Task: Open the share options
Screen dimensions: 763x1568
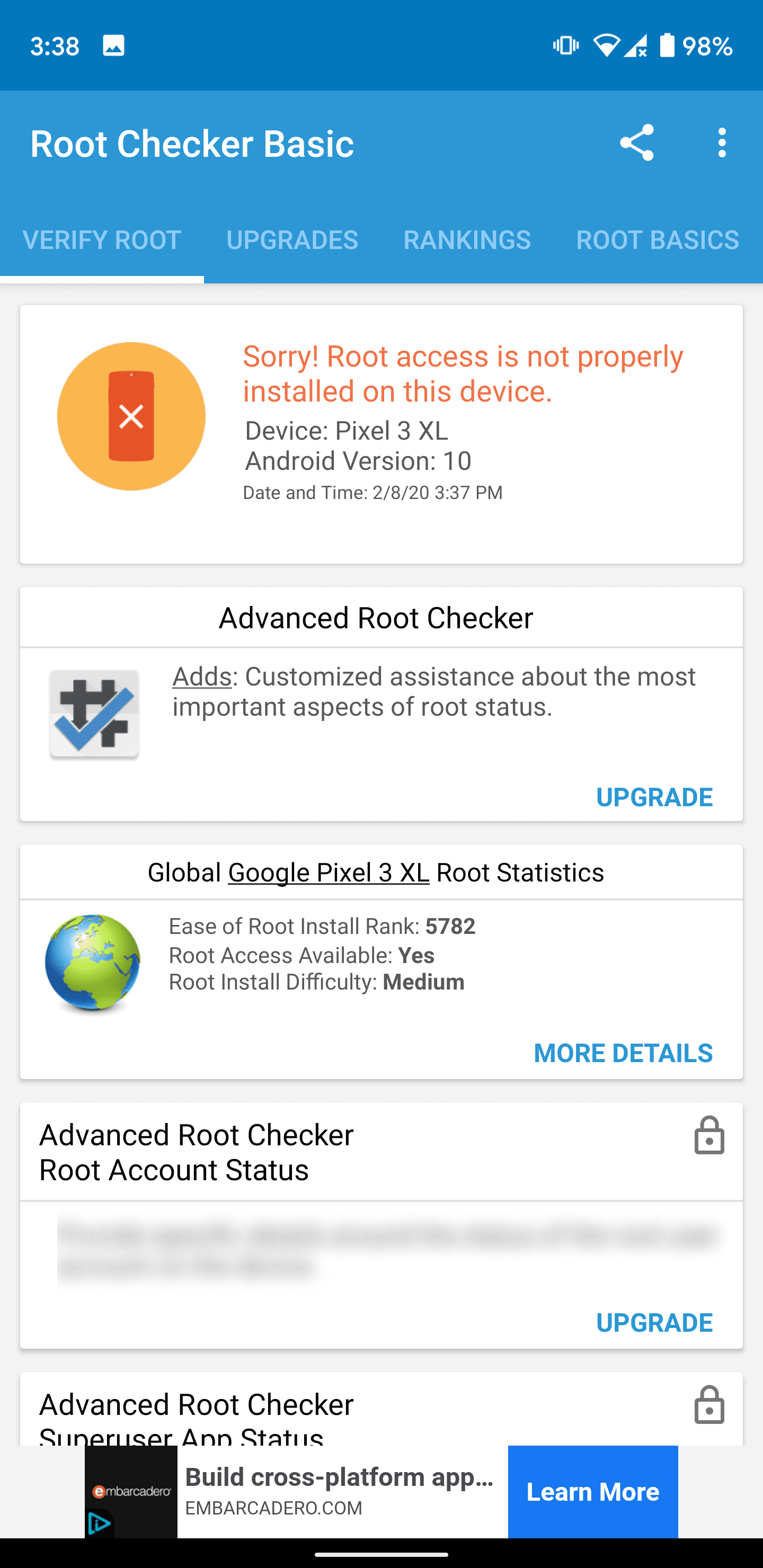Action: 637,142
